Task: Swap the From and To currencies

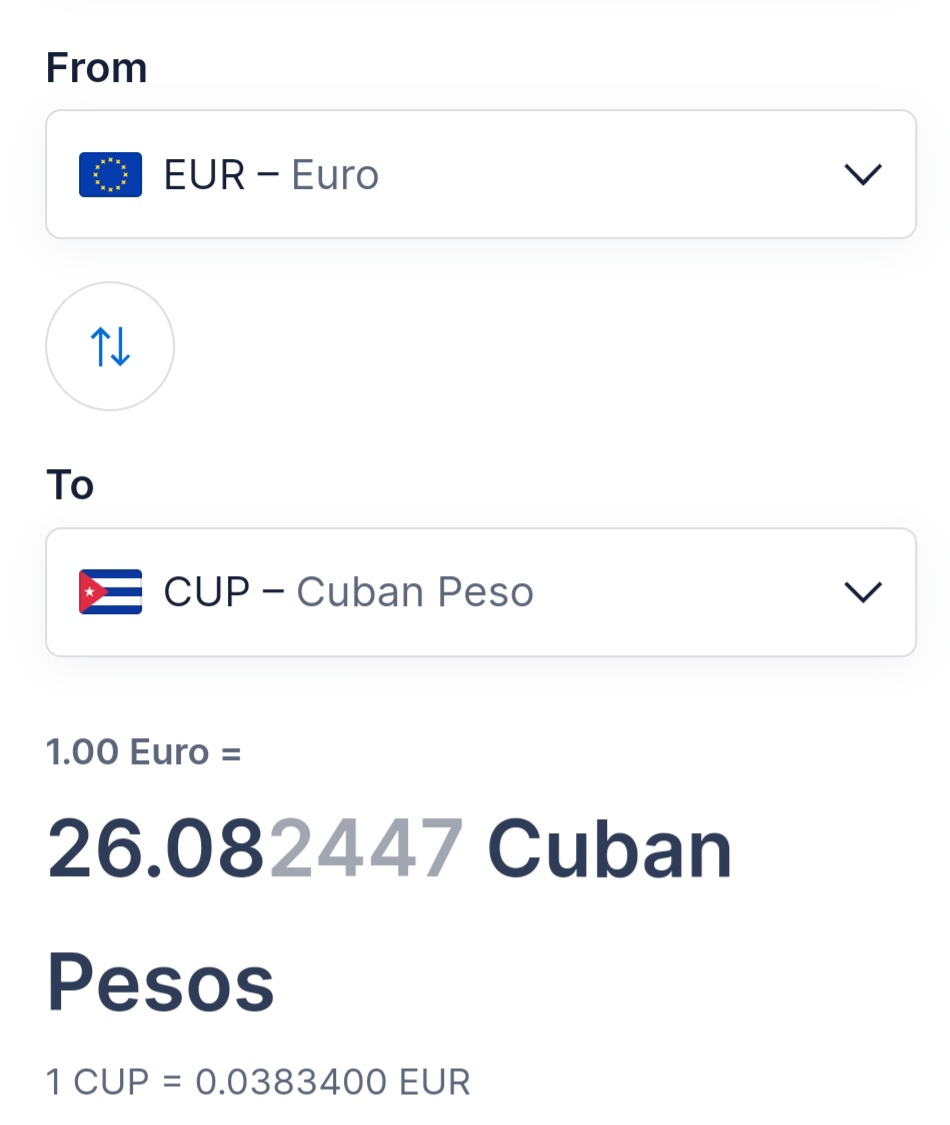Action: (110, 346)
